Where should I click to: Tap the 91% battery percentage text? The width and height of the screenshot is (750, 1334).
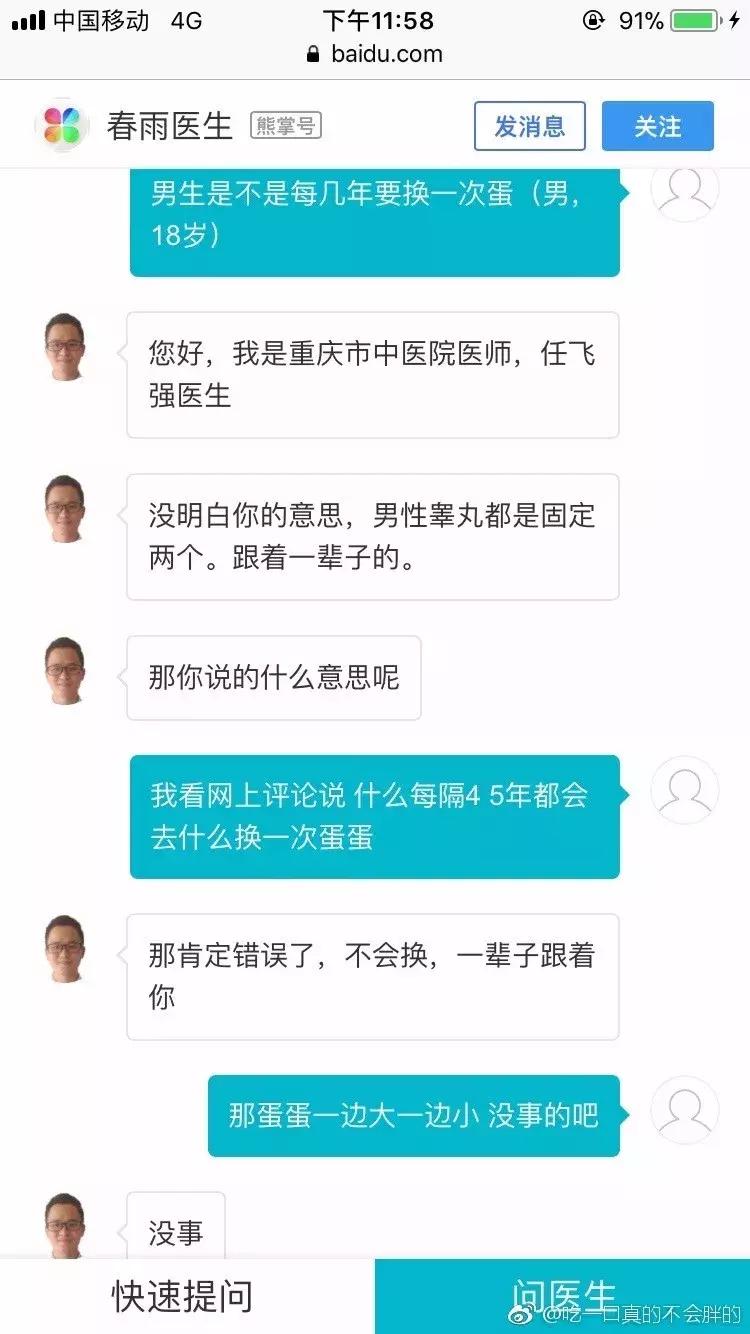pyautogui.click(x=641, y=19)
